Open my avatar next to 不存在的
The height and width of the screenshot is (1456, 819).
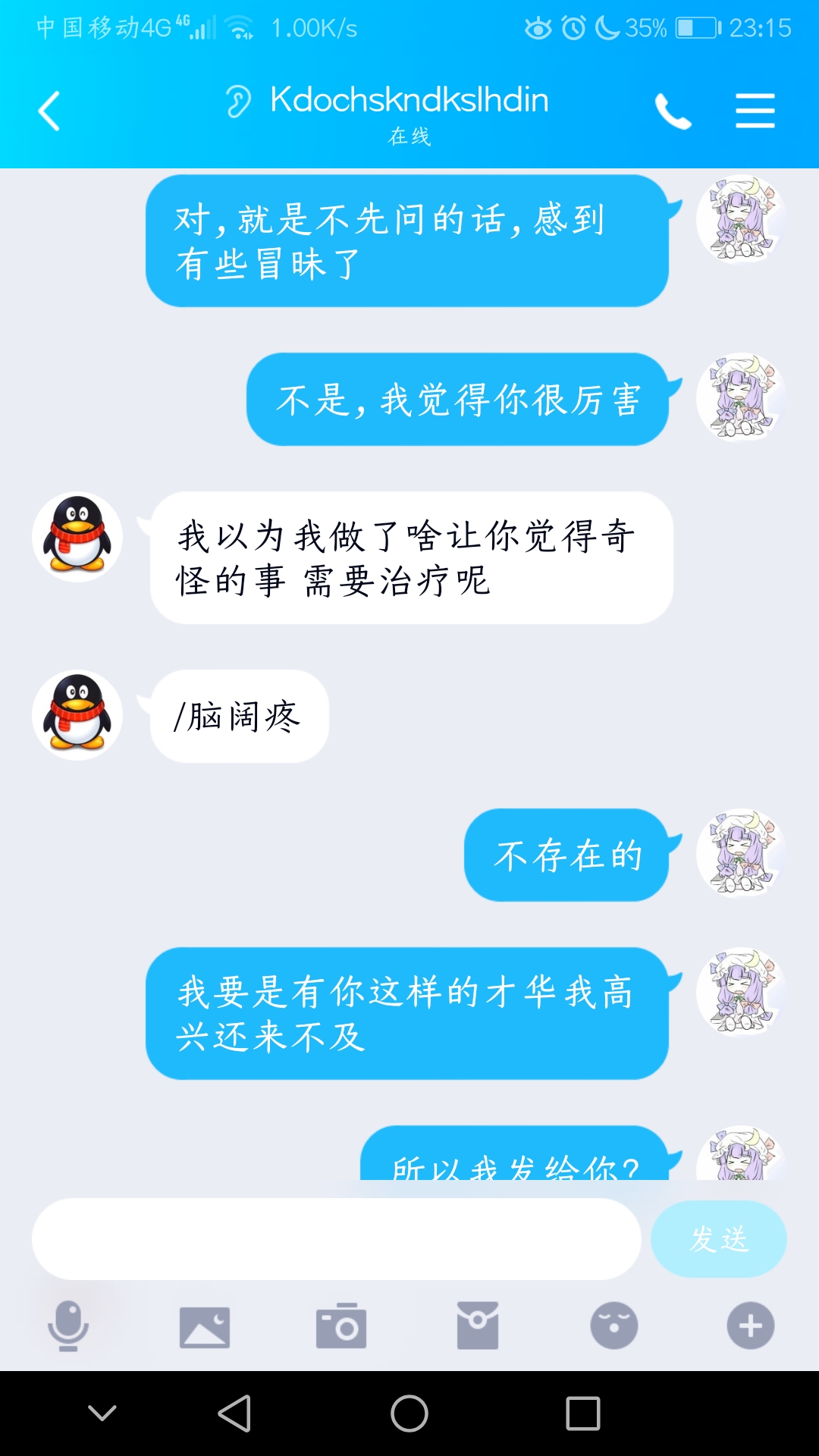(740, 854)
